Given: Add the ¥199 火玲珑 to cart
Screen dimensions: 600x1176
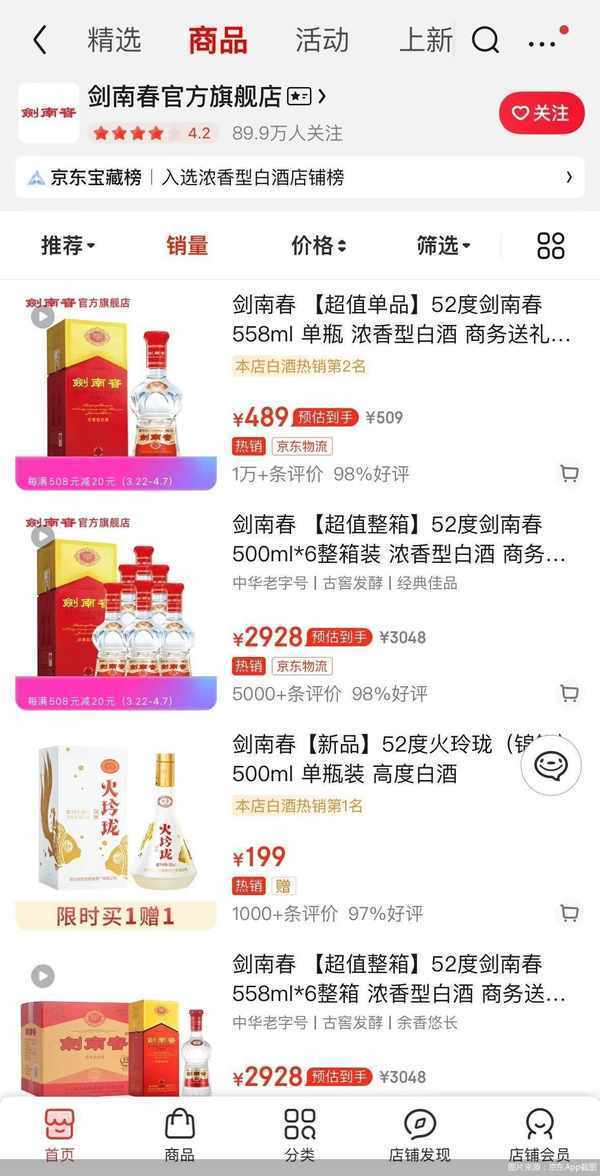Looking at the screenshot, I should 569,912.
